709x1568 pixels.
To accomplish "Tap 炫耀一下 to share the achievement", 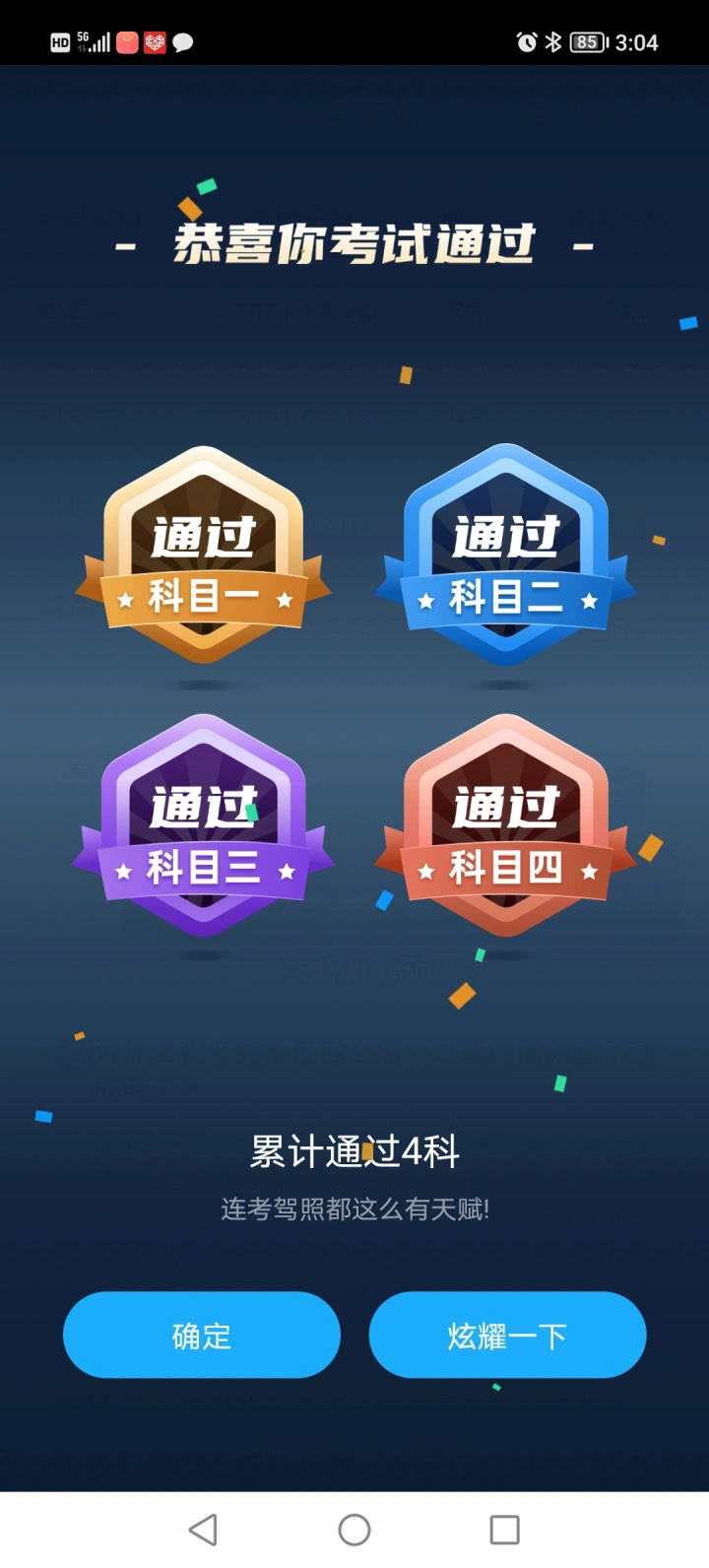I will click(x=507, y=1335).
